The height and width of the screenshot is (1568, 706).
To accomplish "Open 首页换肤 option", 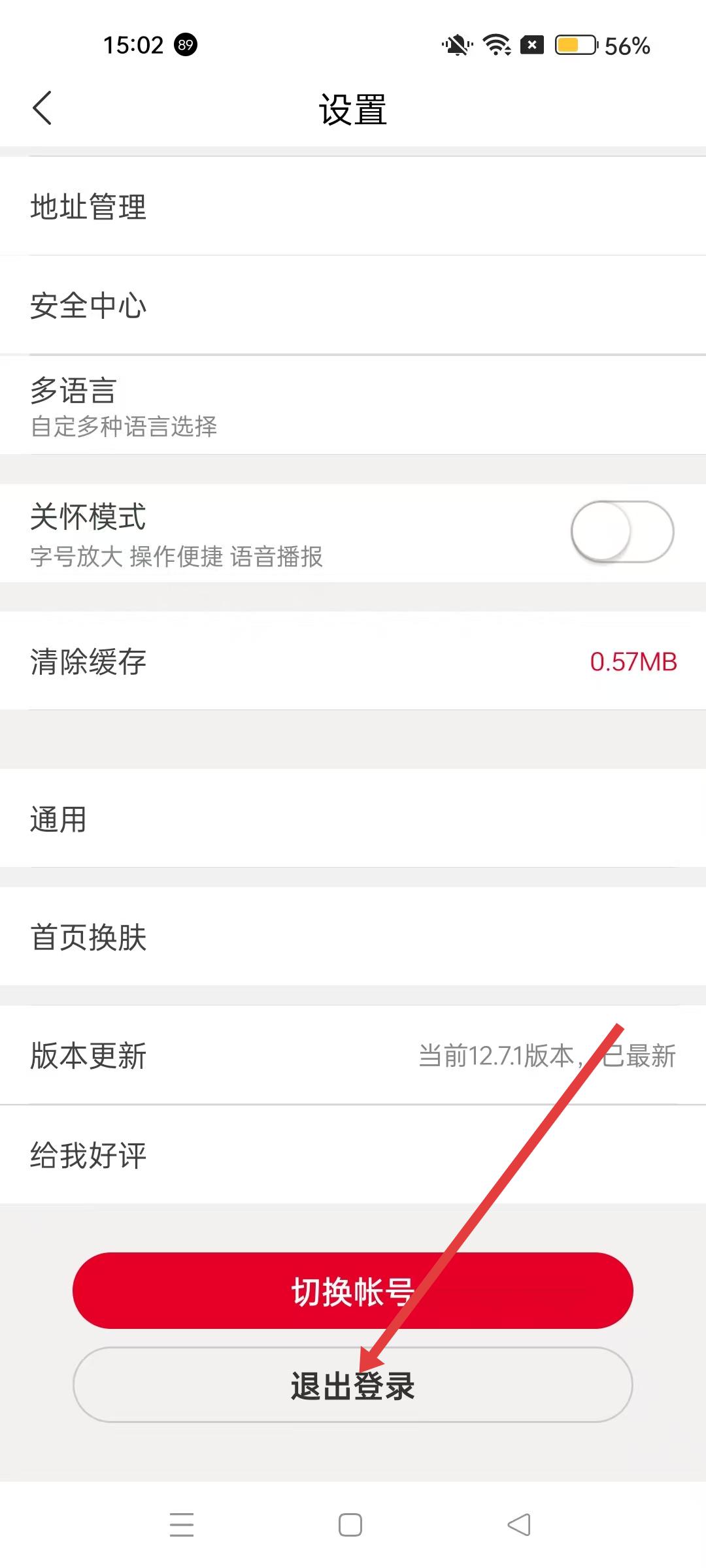I will coord(353,937).
